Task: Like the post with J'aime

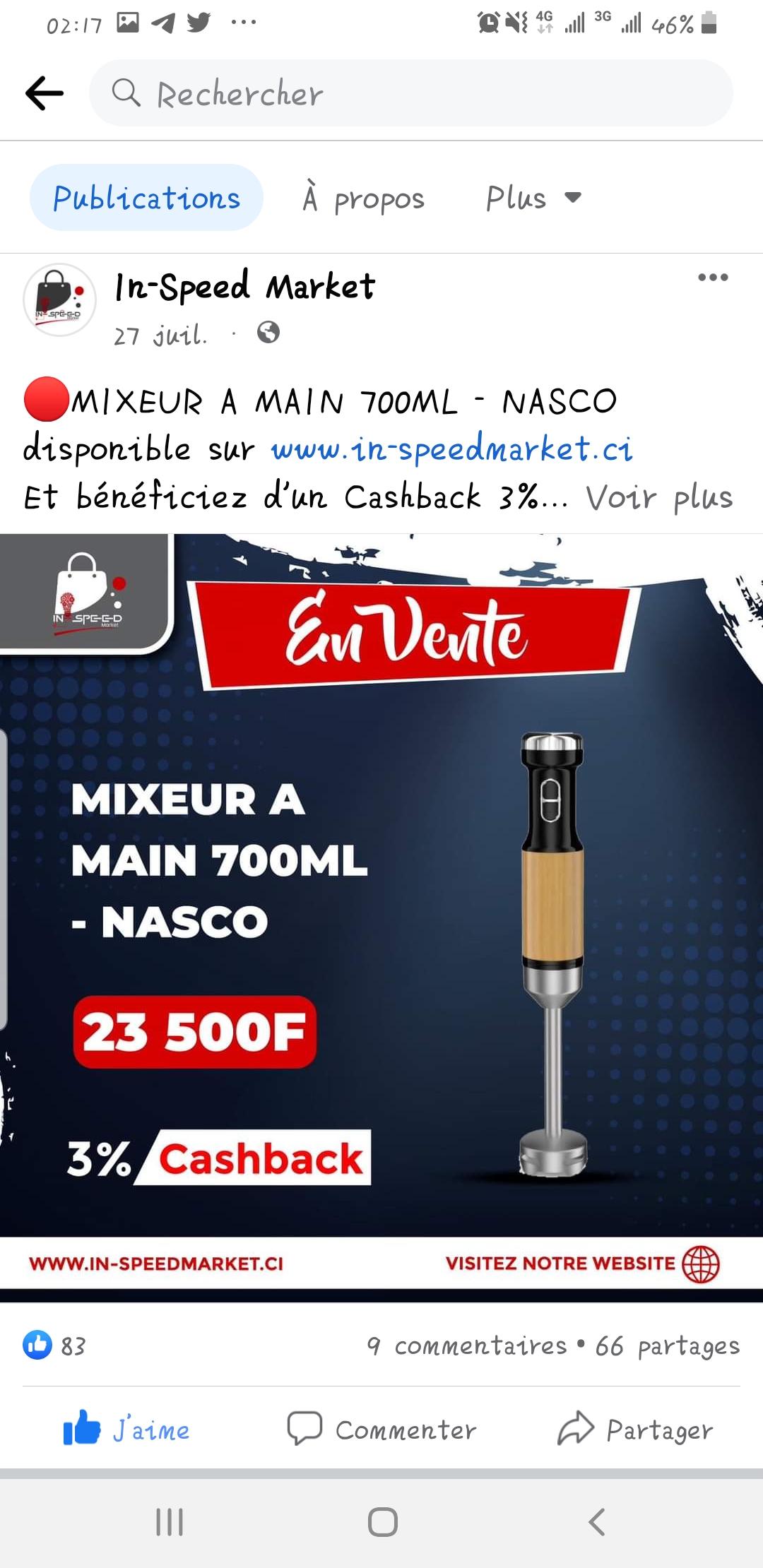Action: click(x=126, y=1430)
